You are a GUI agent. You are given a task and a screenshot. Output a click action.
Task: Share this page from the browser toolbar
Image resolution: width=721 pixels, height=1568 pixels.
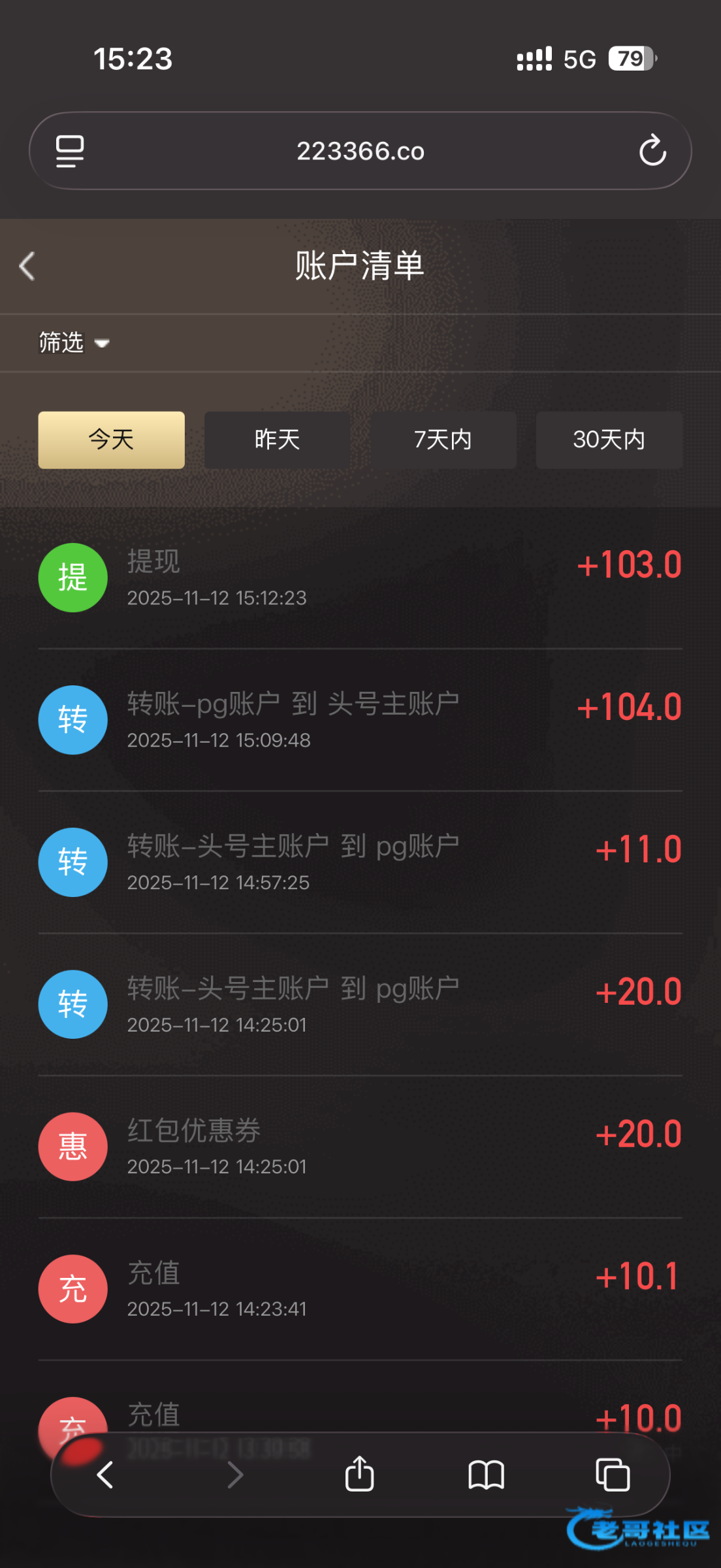pyautogui.click(x=359, y=1475)
